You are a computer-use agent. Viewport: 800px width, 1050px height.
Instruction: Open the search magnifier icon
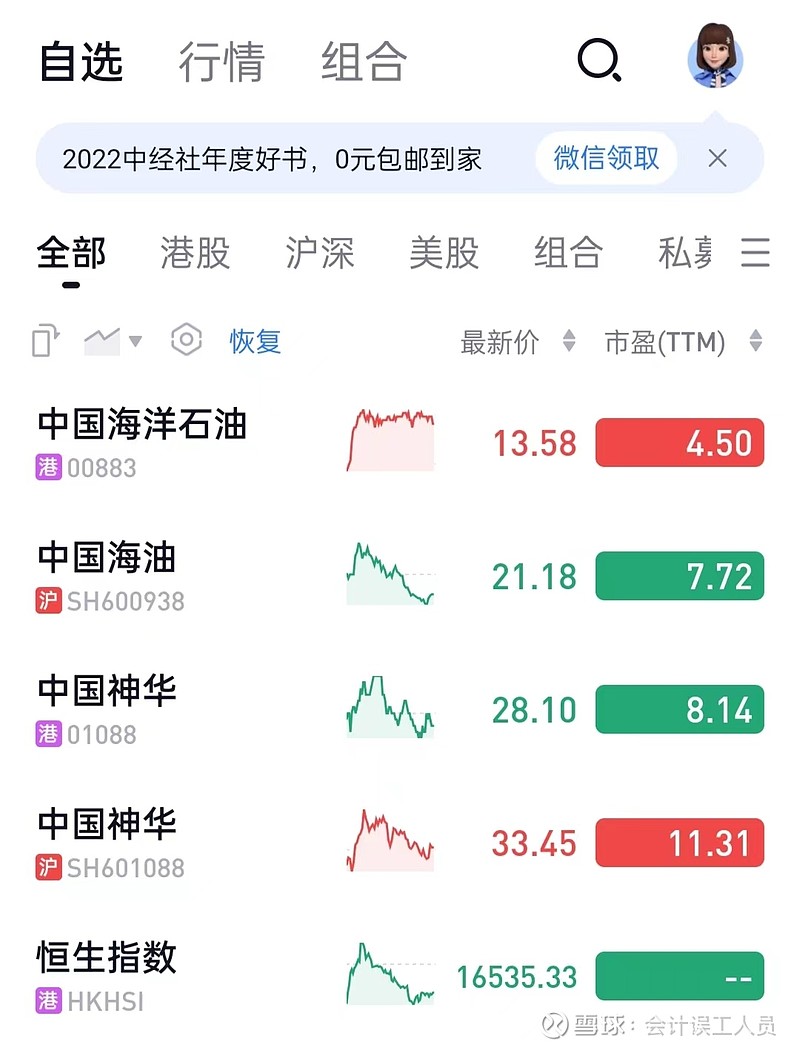[600, 61]
